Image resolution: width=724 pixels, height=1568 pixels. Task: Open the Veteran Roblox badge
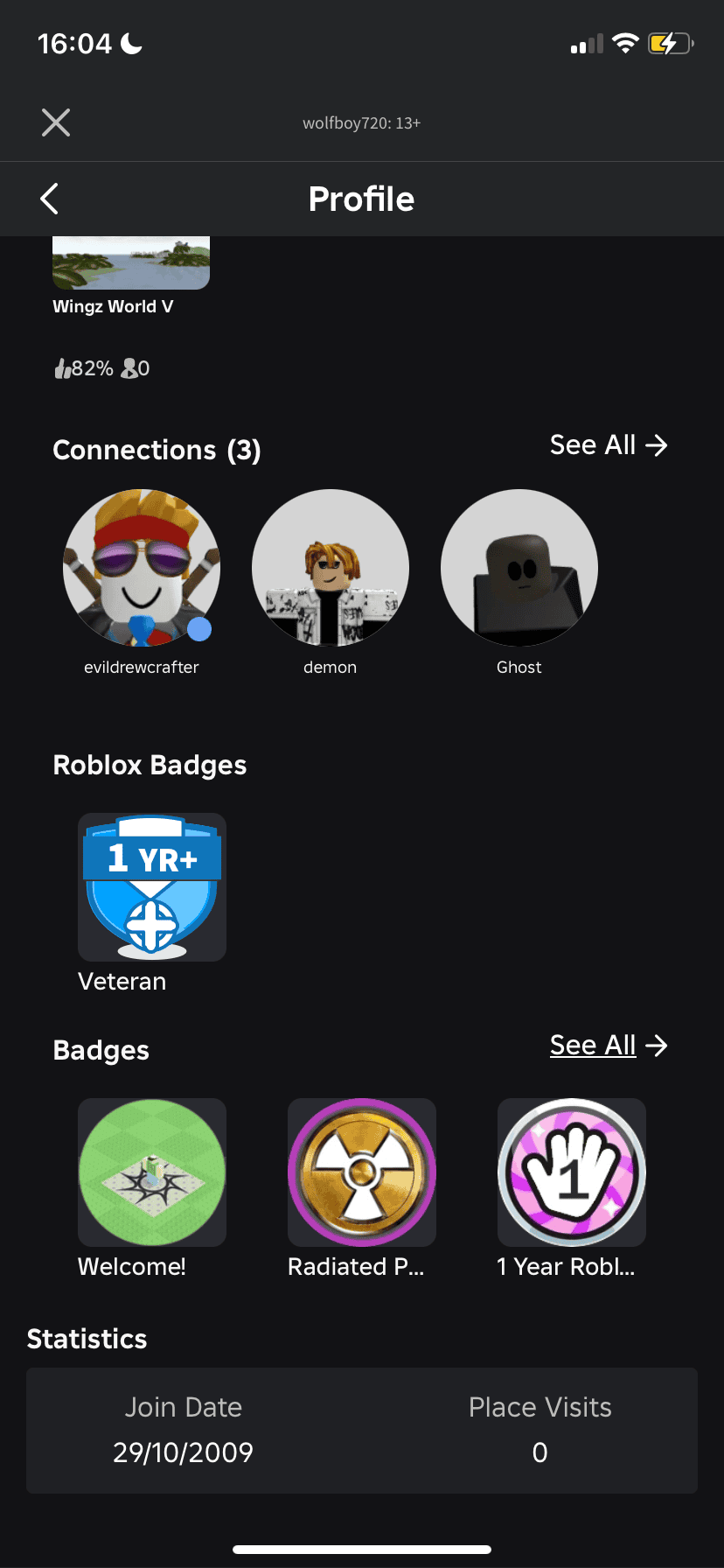152,887
